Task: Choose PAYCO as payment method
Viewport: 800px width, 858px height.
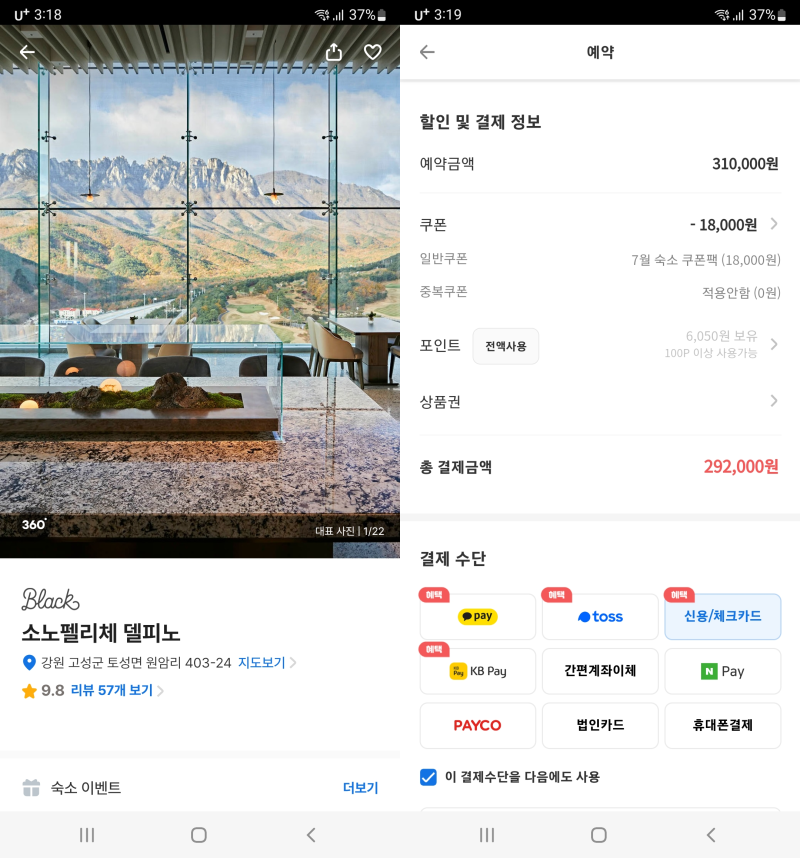Action: pyautogui.click(x=477, y=725)
